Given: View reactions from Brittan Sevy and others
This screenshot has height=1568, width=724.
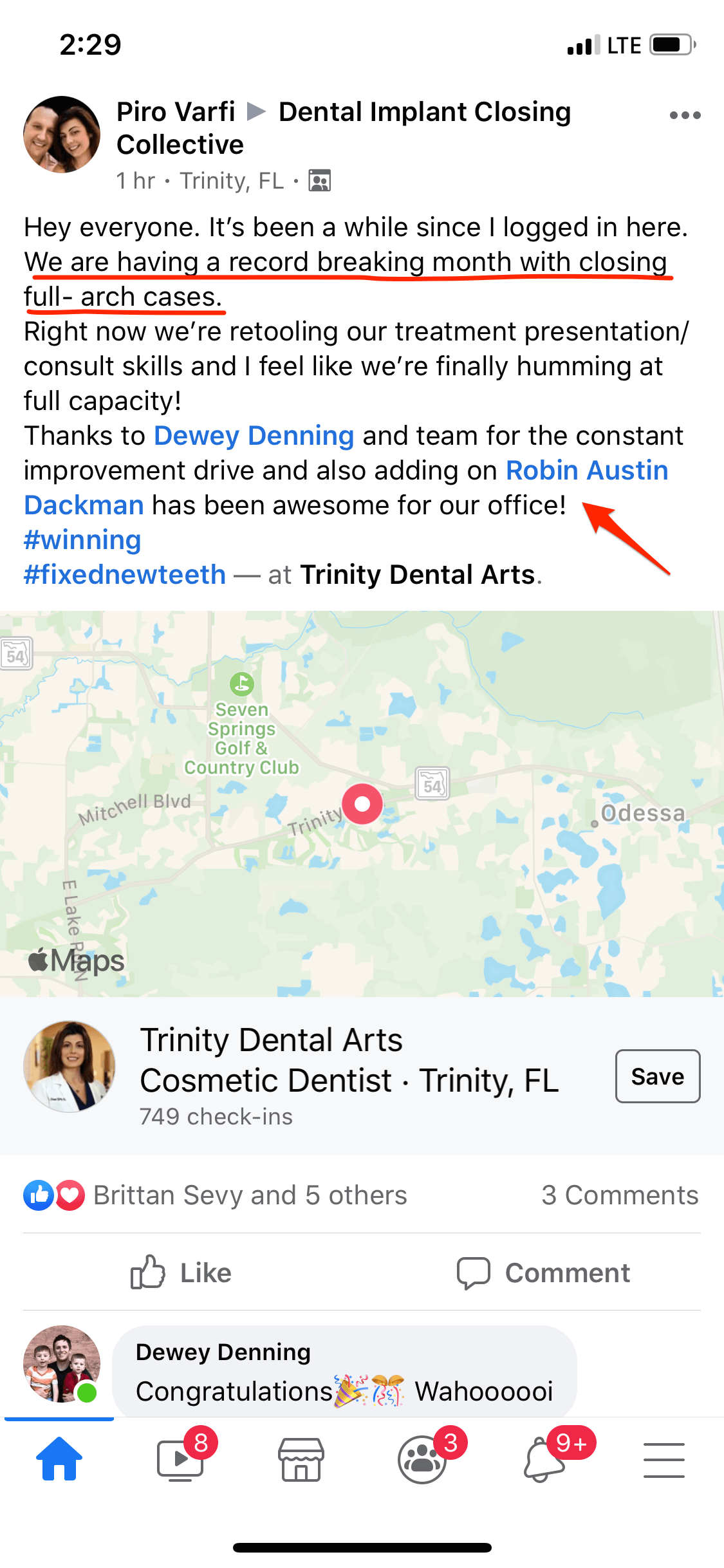Looking at the screenshot, I should 249,1195.
